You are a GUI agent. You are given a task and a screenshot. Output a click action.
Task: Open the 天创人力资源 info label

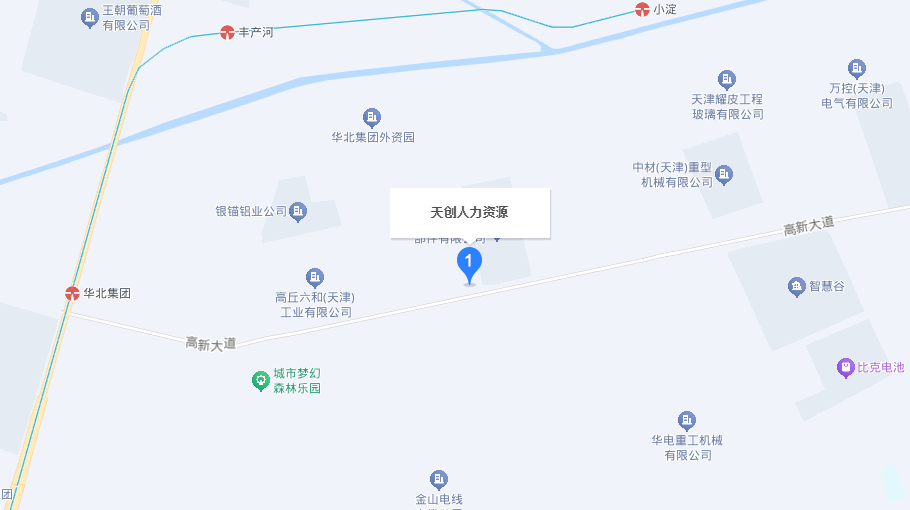pyautogui.click(x=470, y=213)
